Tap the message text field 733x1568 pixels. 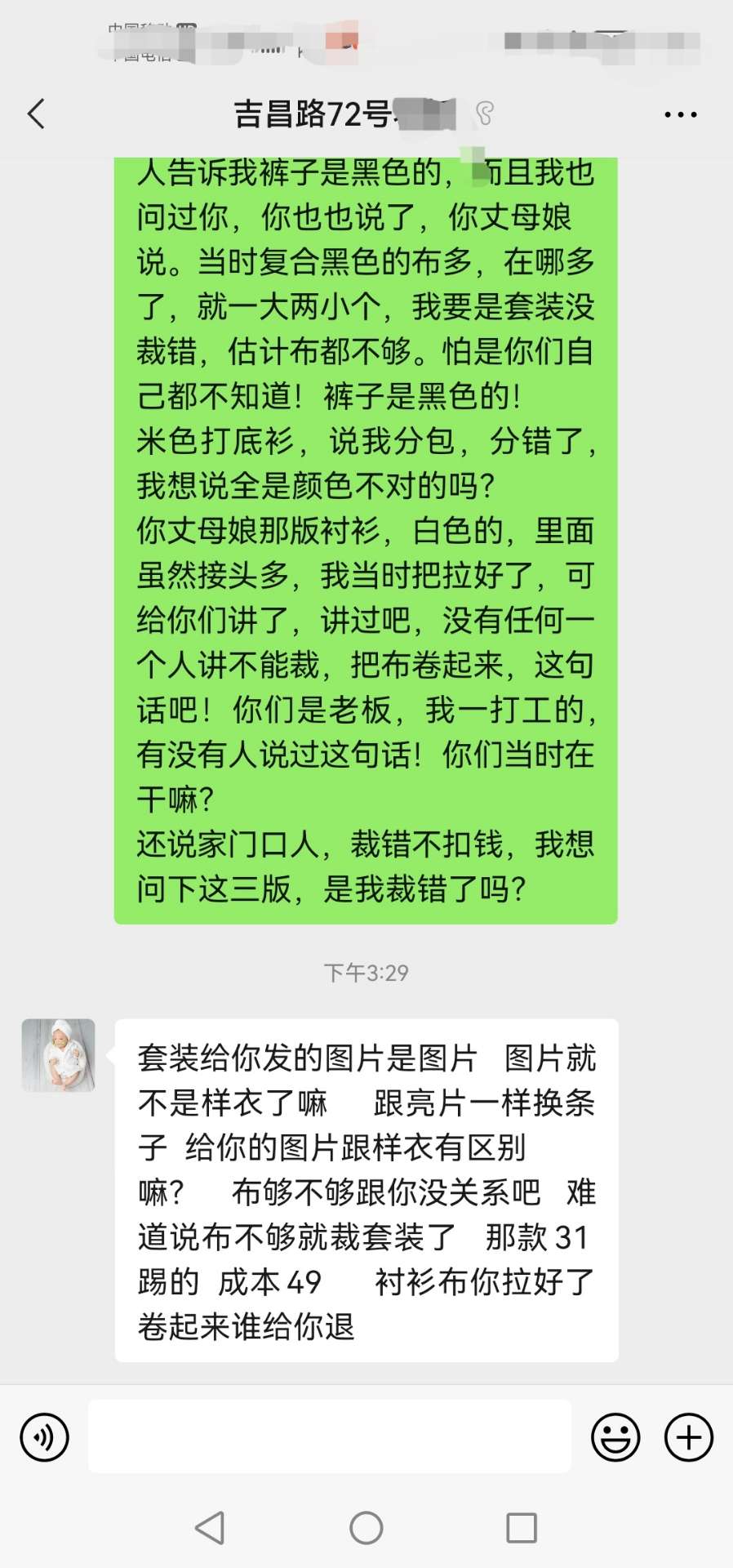[329, 1437]
